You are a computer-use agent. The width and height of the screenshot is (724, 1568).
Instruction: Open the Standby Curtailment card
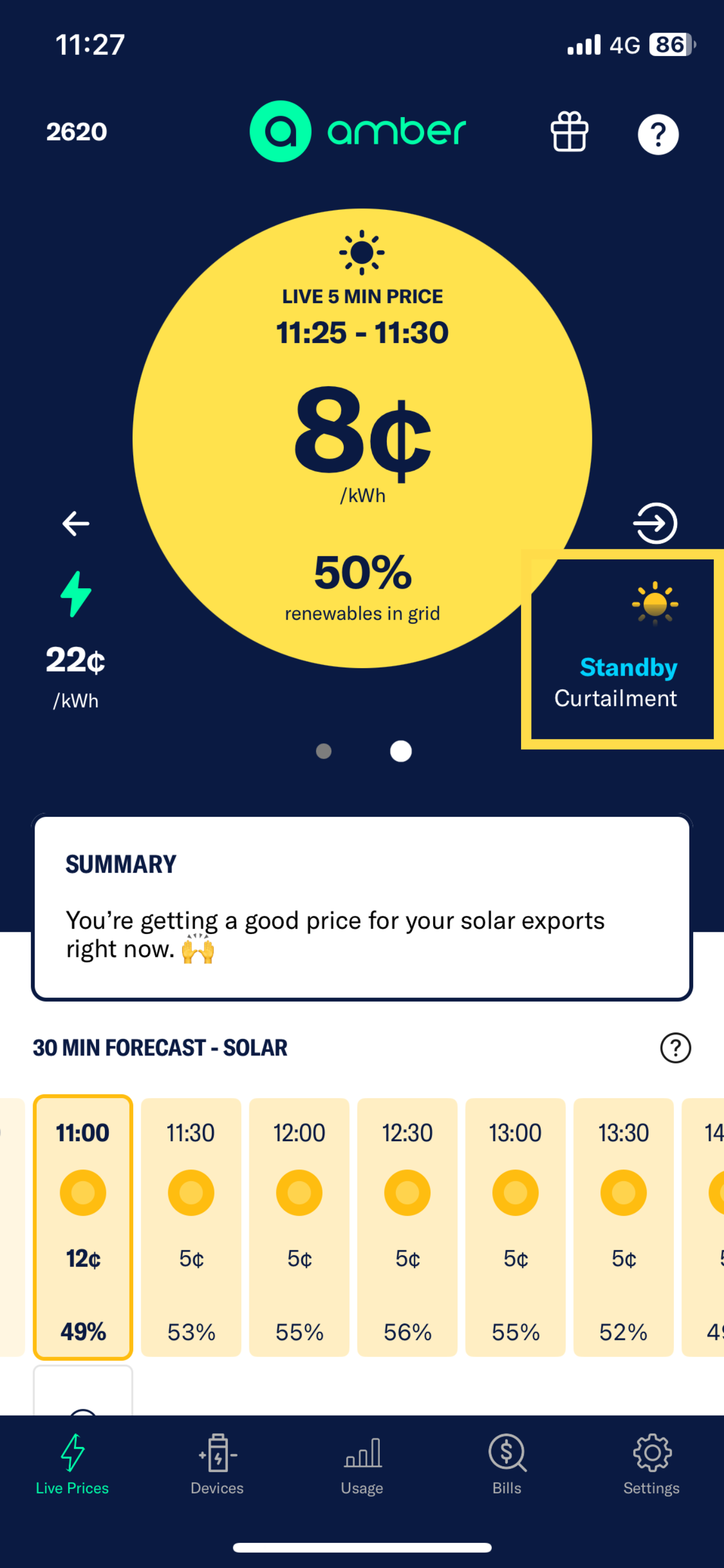pos(622,649)
